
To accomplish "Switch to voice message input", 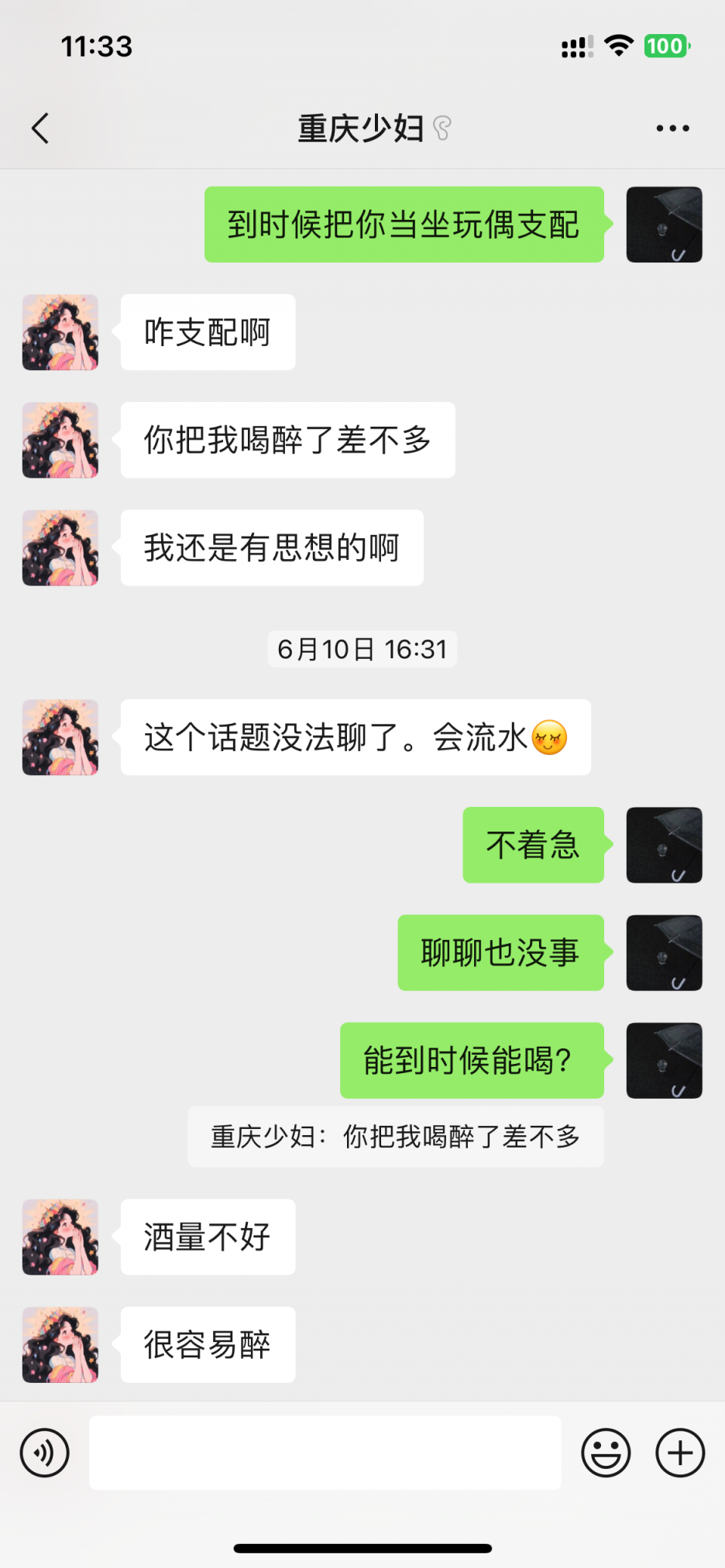I will [45, 1453].
